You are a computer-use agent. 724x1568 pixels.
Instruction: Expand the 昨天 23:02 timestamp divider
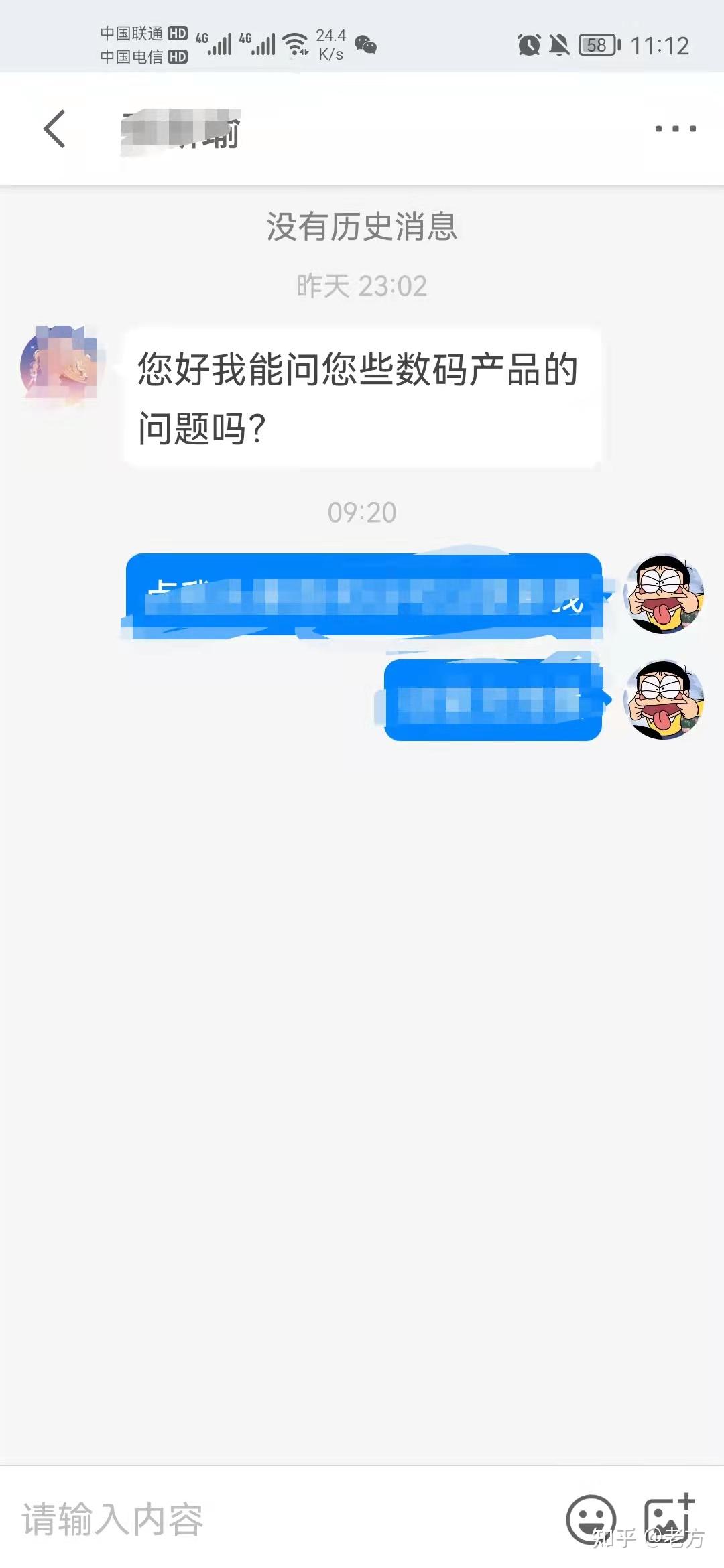click(x=362, y=284)
